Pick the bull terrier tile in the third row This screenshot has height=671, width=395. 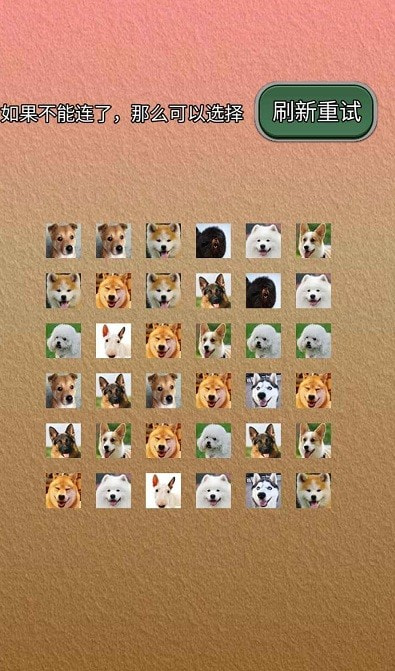click(113, 341)
